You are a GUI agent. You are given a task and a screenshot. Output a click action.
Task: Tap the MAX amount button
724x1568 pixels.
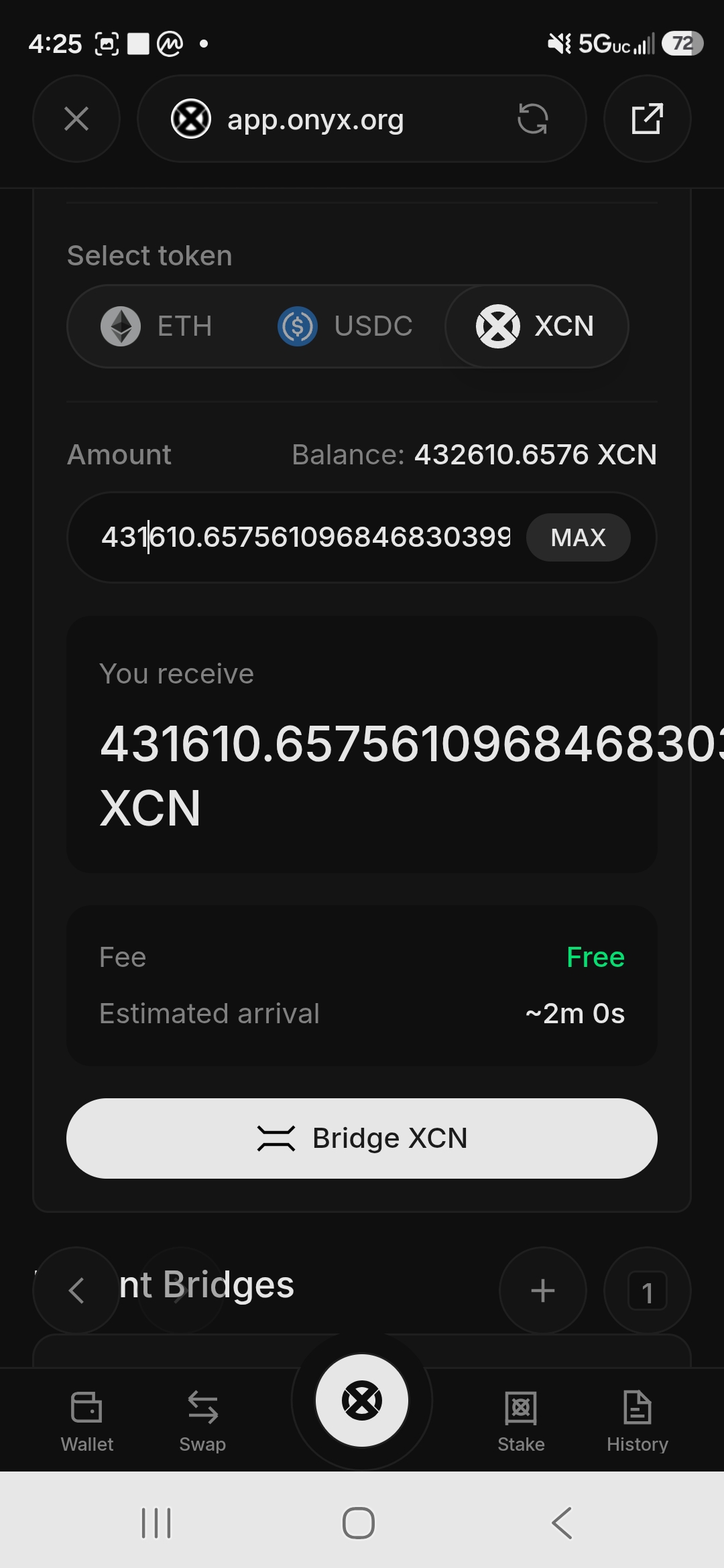click(x=578, y=537)
